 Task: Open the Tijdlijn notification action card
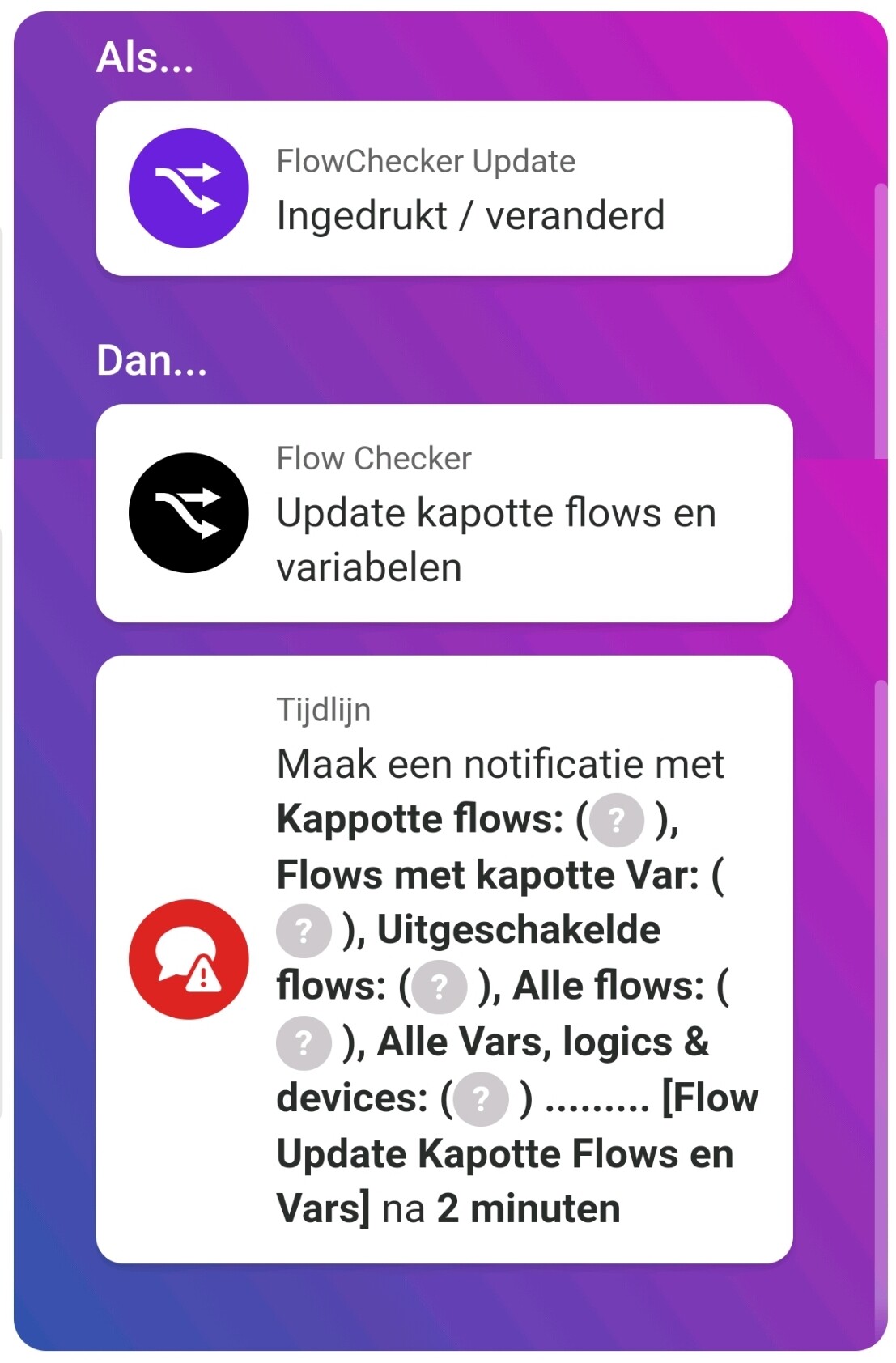444,959
